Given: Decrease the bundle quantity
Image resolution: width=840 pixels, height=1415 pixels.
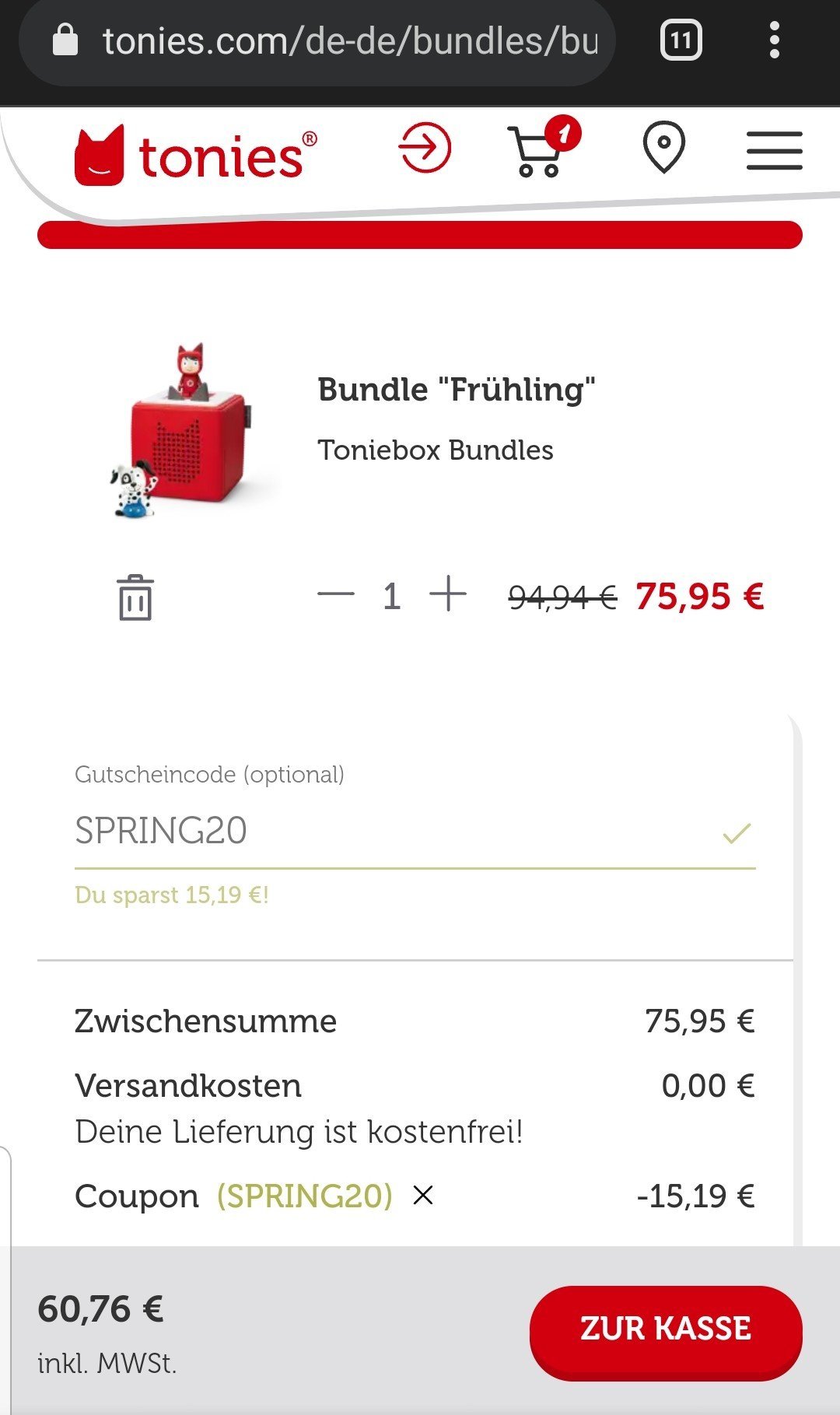Looking at the screenshot, I should tap(336, 594).
